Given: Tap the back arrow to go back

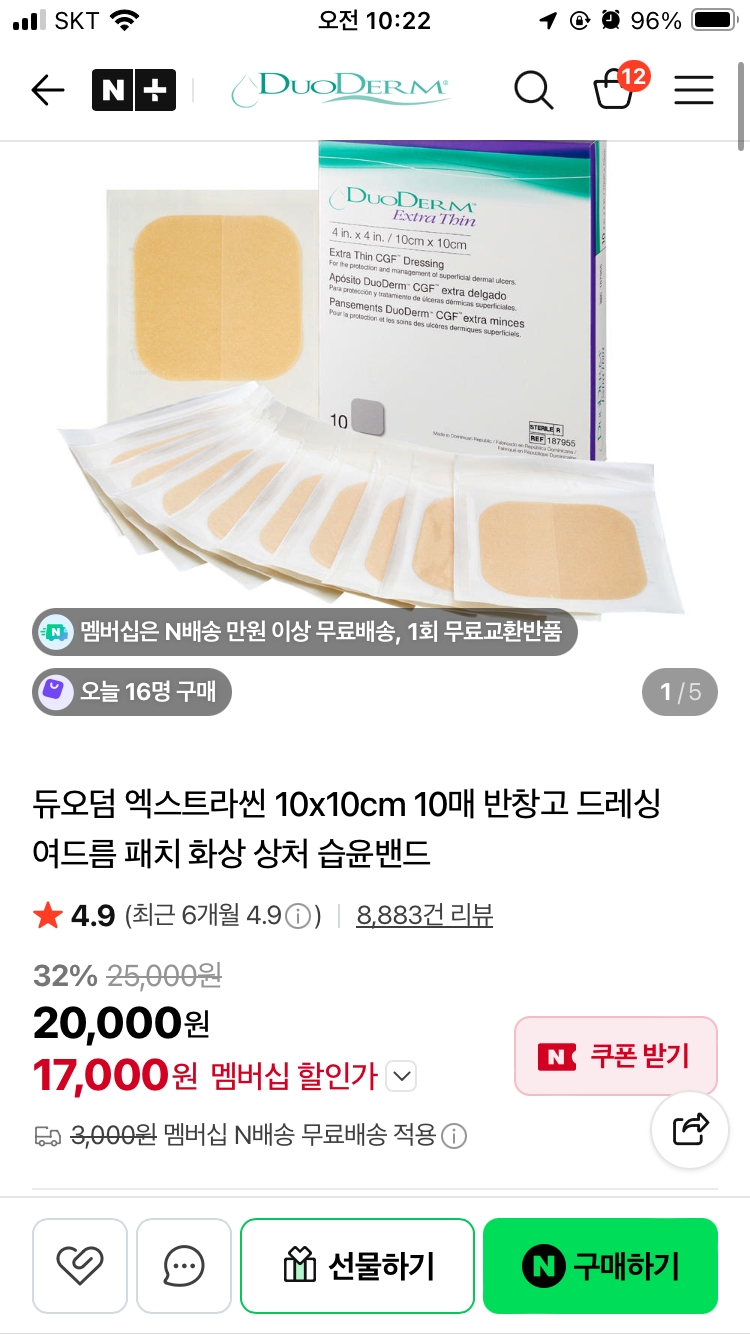Looking at the screenshot, I should (x=47, y=90).
